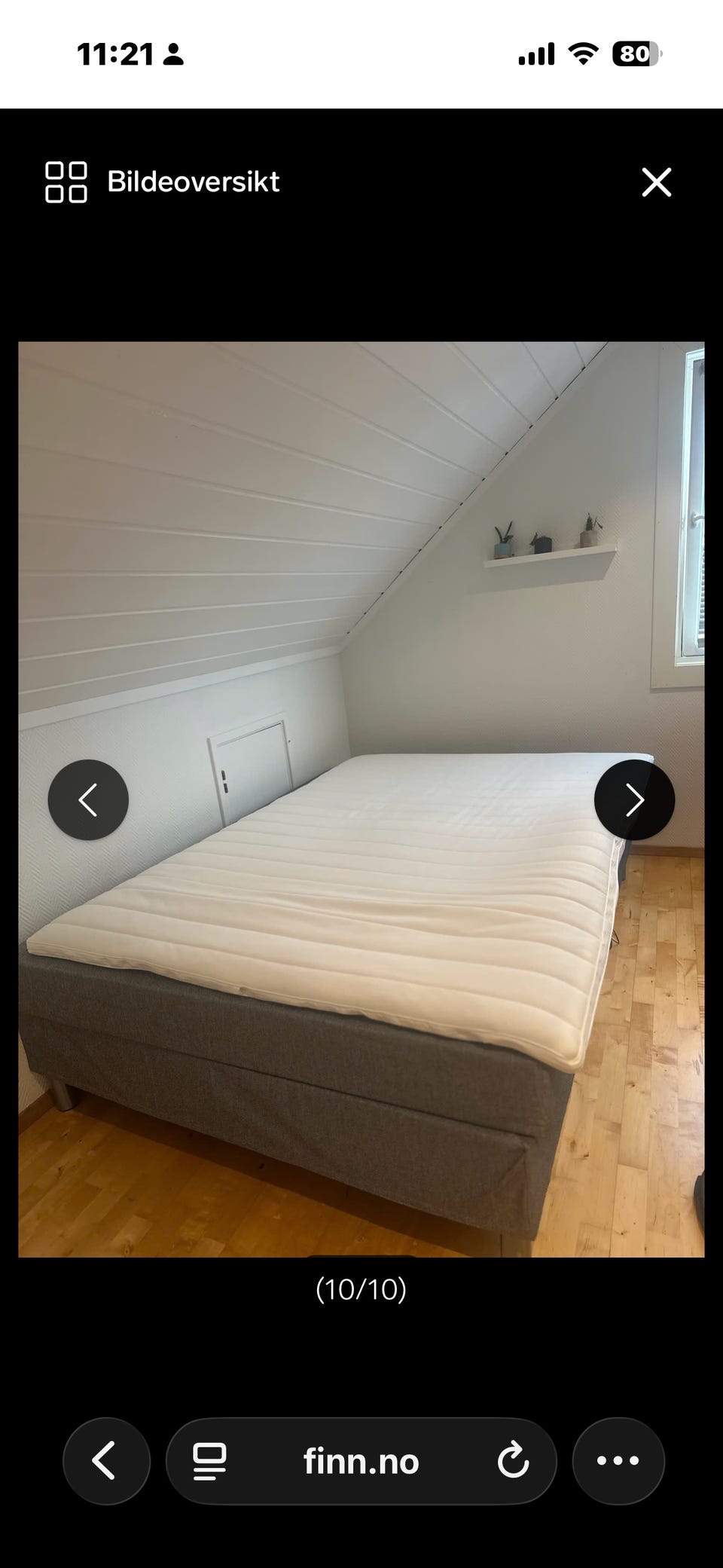Close the photo viewer with the X

pos(657,181)
